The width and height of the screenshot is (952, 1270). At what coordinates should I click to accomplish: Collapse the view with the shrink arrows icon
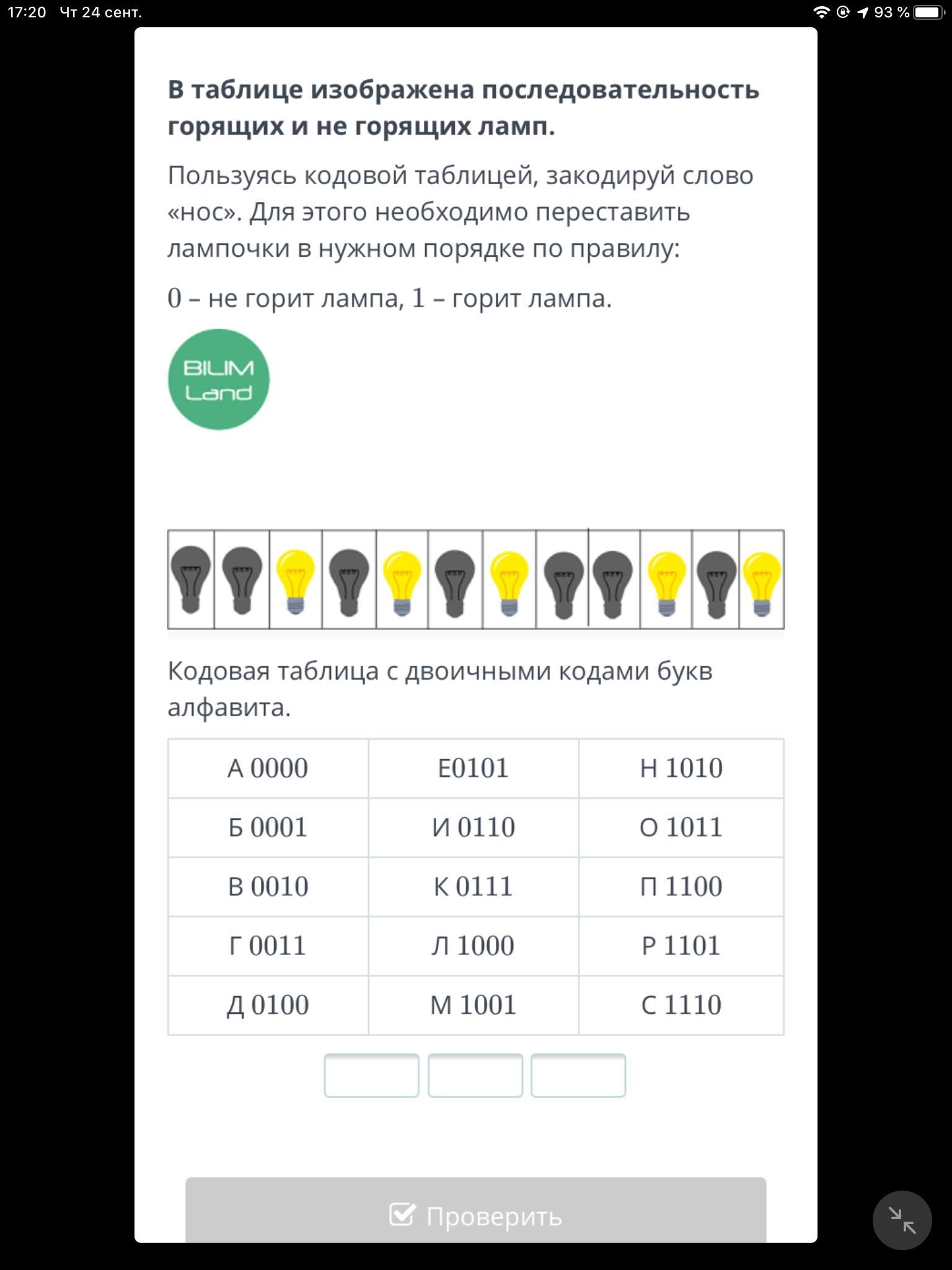pos(902,1220)
